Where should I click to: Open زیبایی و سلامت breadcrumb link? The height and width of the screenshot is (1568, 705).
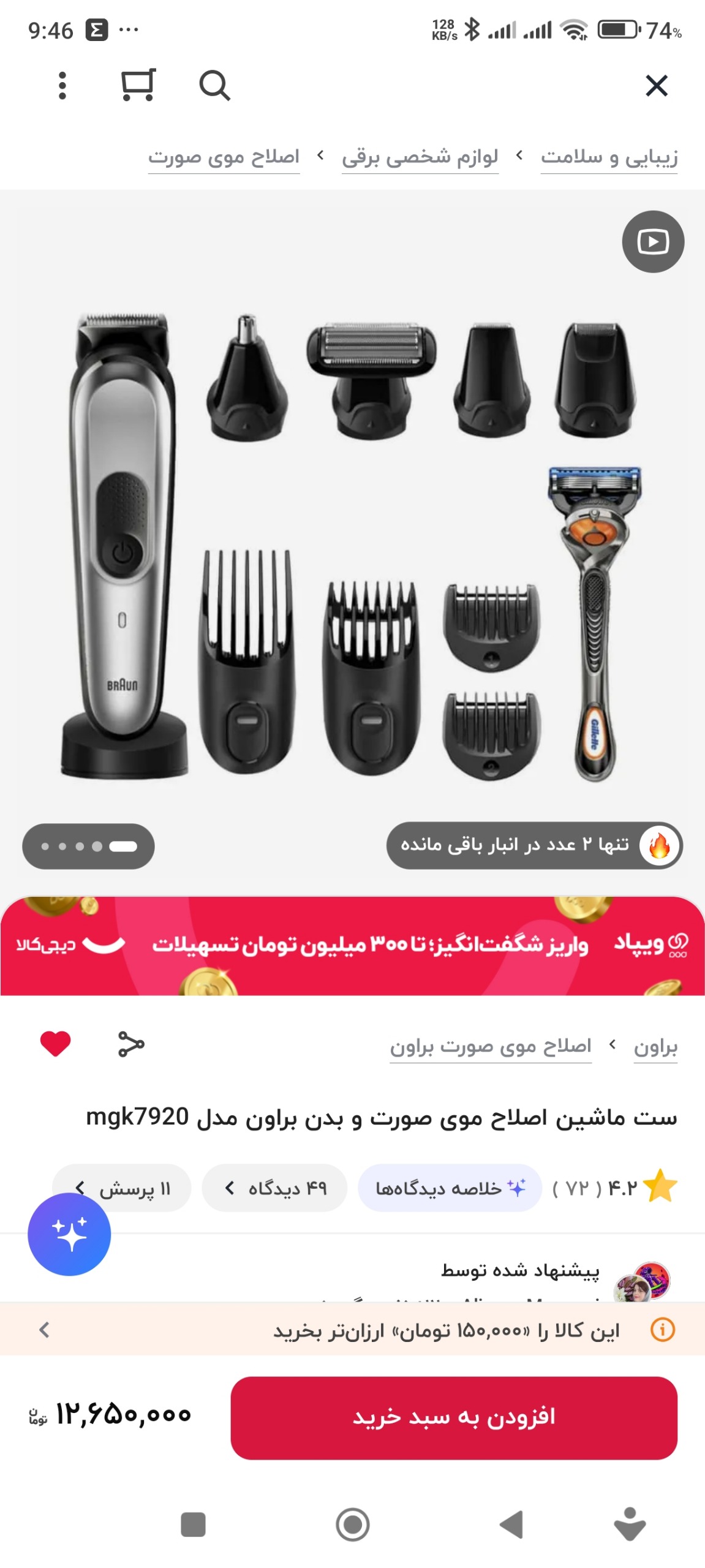[608, 157]
